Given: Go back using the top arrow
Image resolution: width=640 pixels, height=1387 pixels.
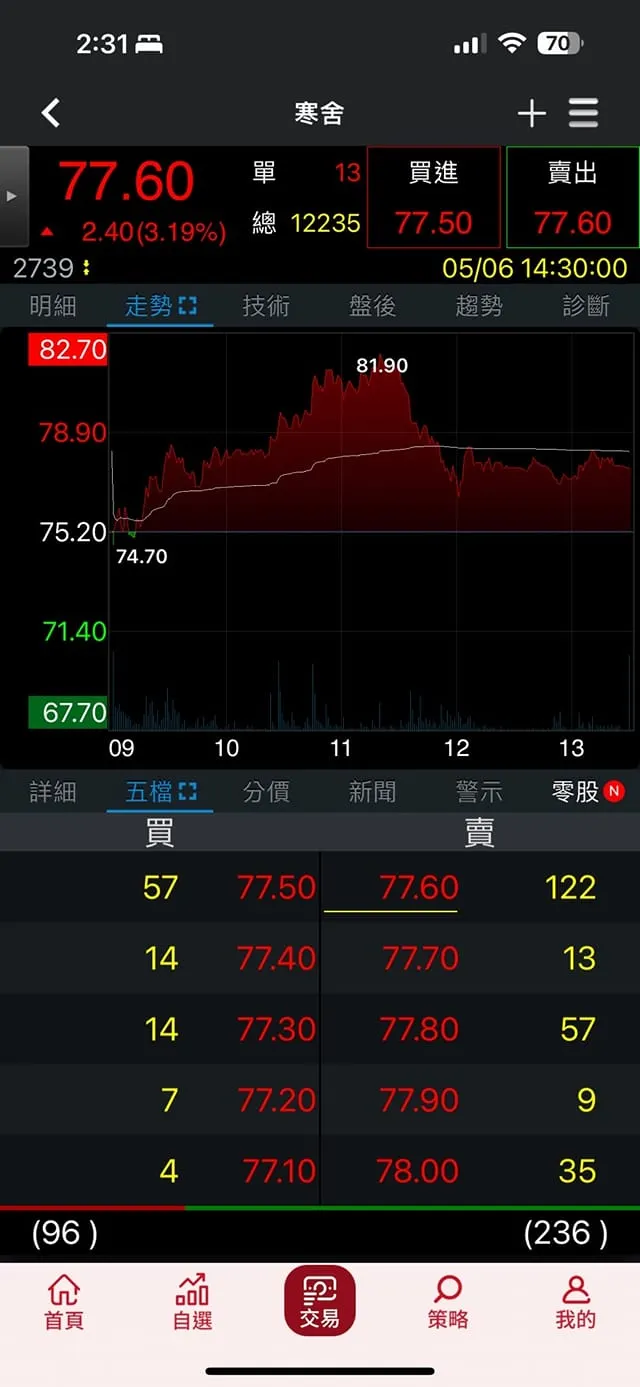Looking at the screenshot, I should [x=51, y=113].
